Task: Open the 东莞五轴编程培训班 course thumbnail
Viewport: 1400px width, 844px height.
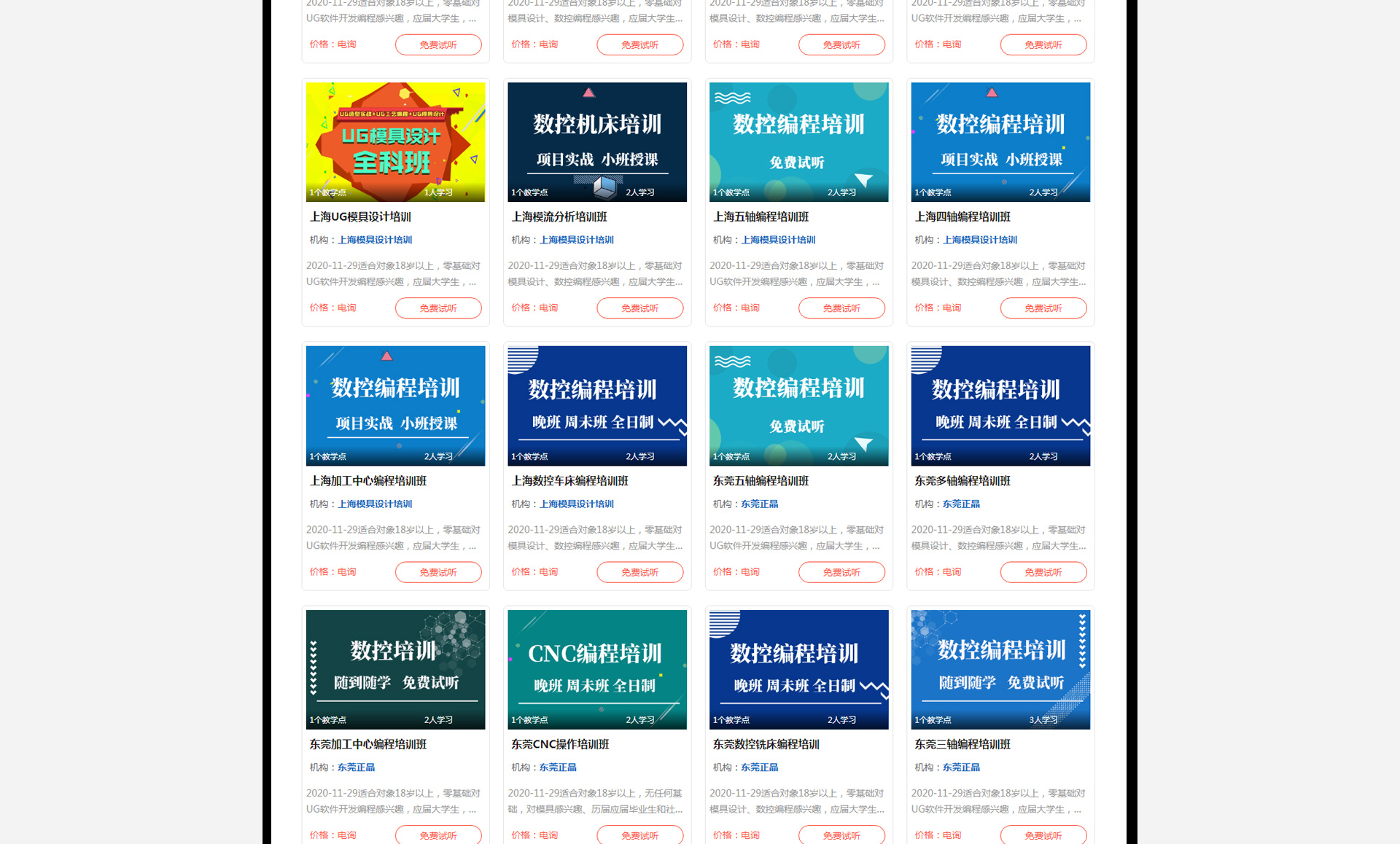Action: [798, 405]
